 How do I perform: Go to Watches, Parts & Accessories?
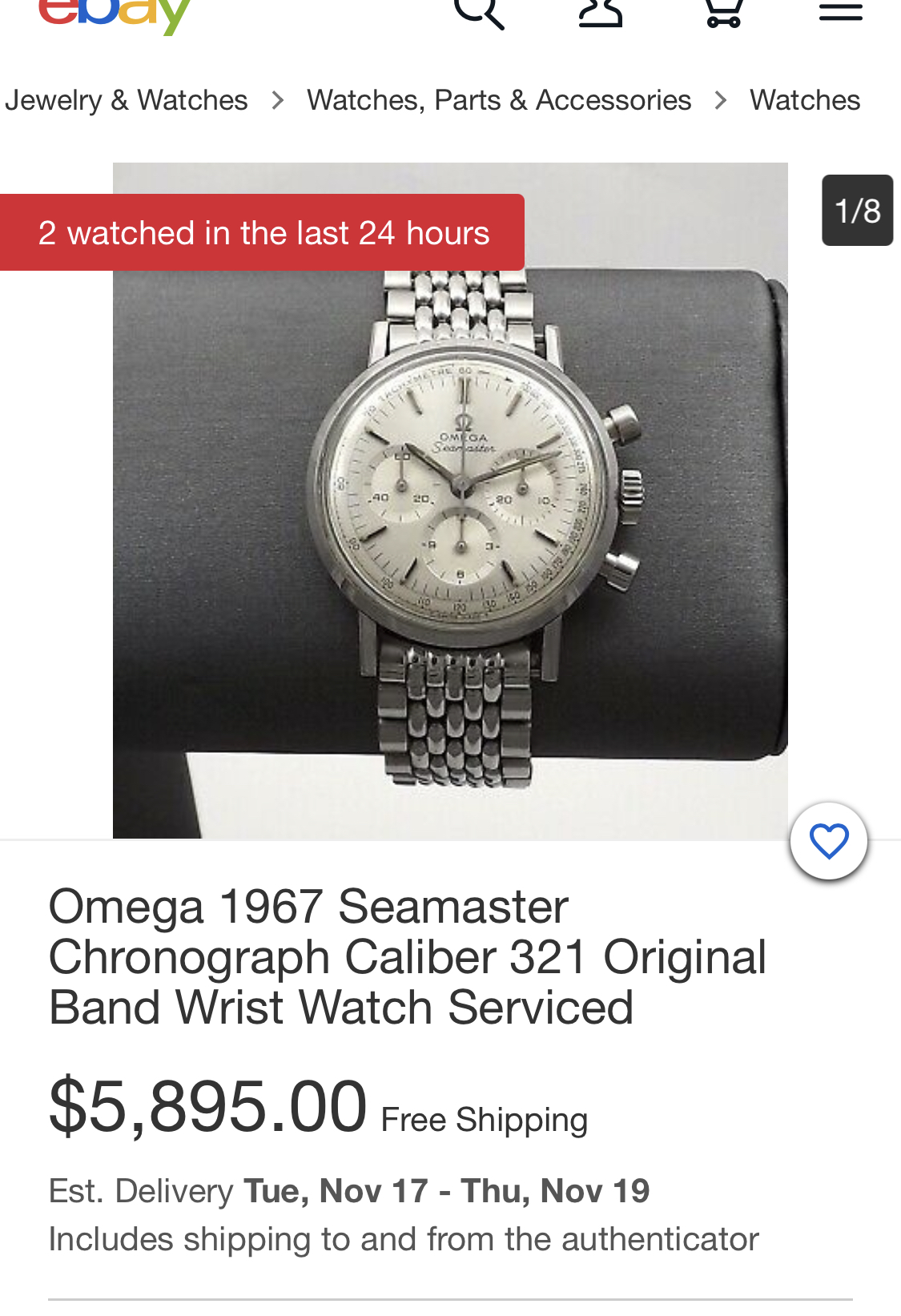click(498, 100)
